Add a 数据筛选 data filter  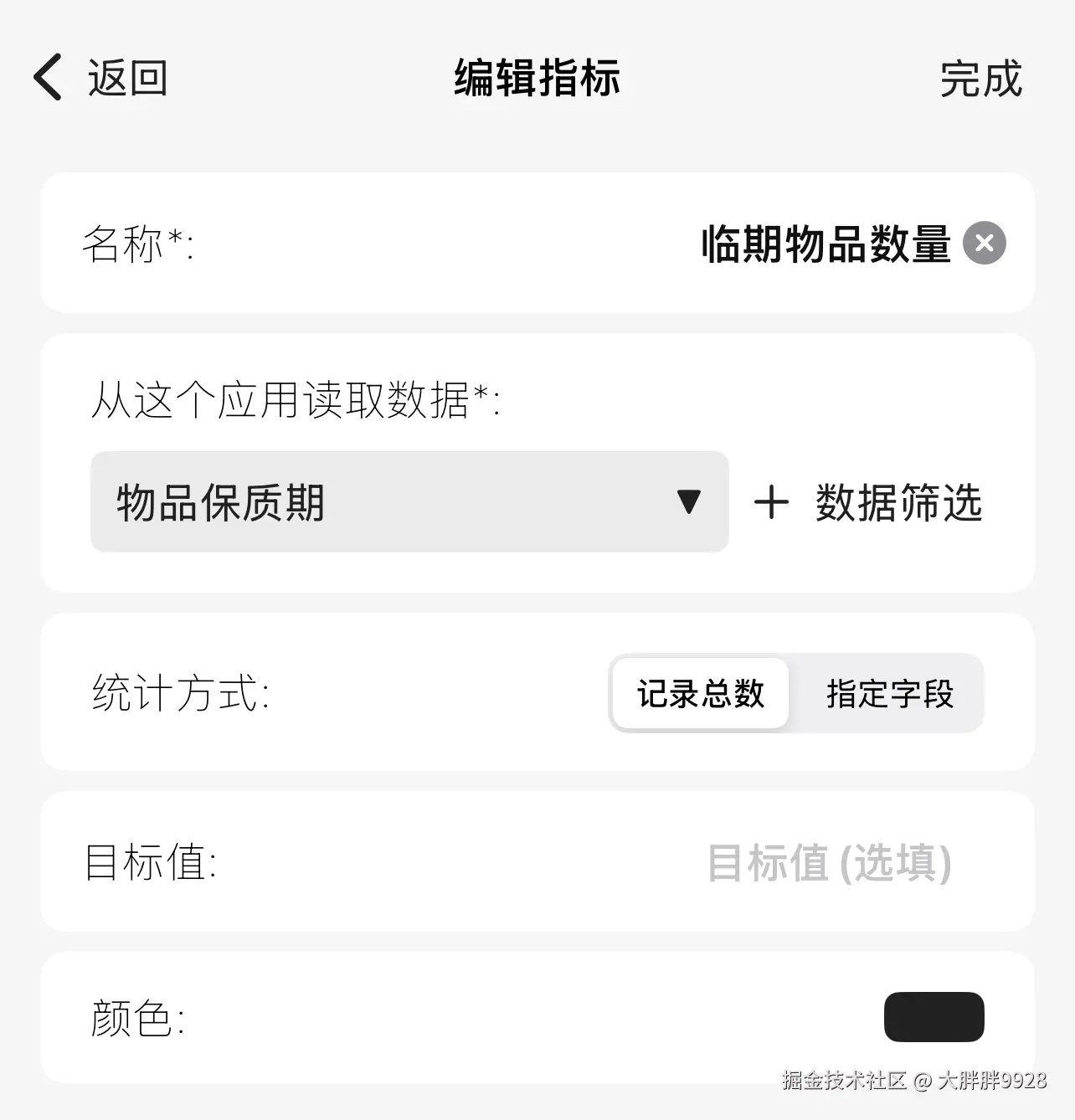pyautogui.click(x=868, y=503)
